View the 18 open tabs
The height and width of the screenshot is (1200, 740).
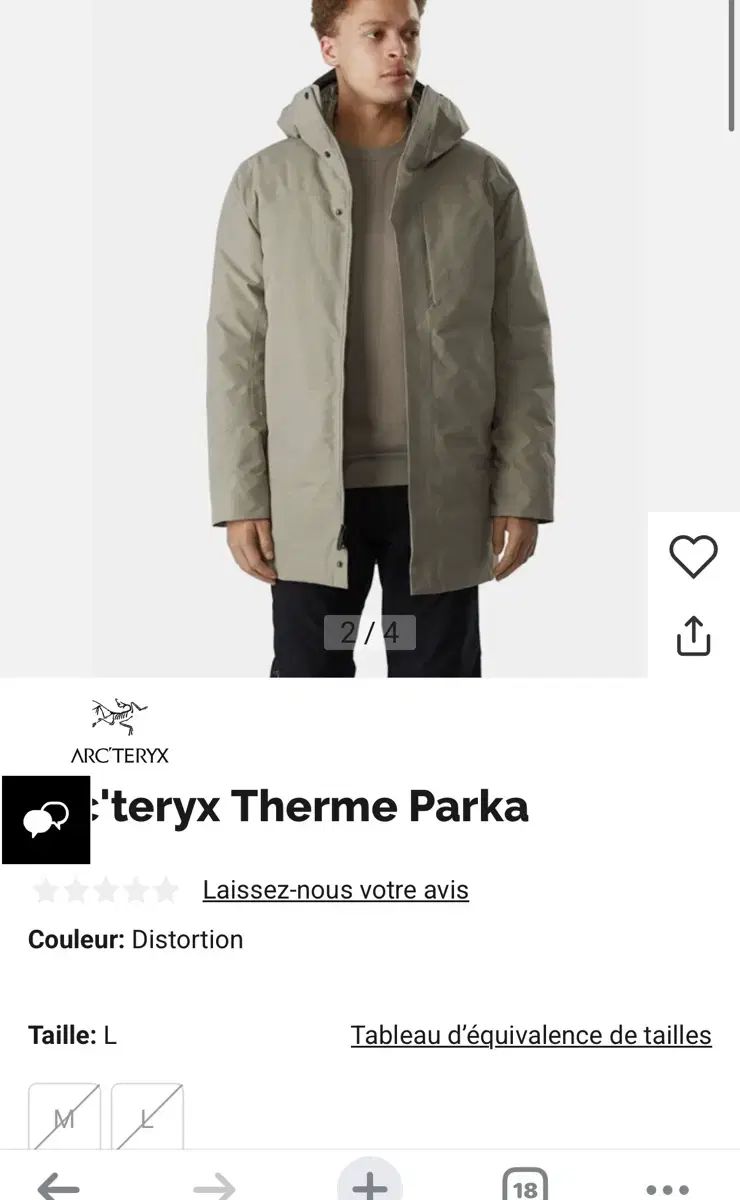click(524, 1187)
